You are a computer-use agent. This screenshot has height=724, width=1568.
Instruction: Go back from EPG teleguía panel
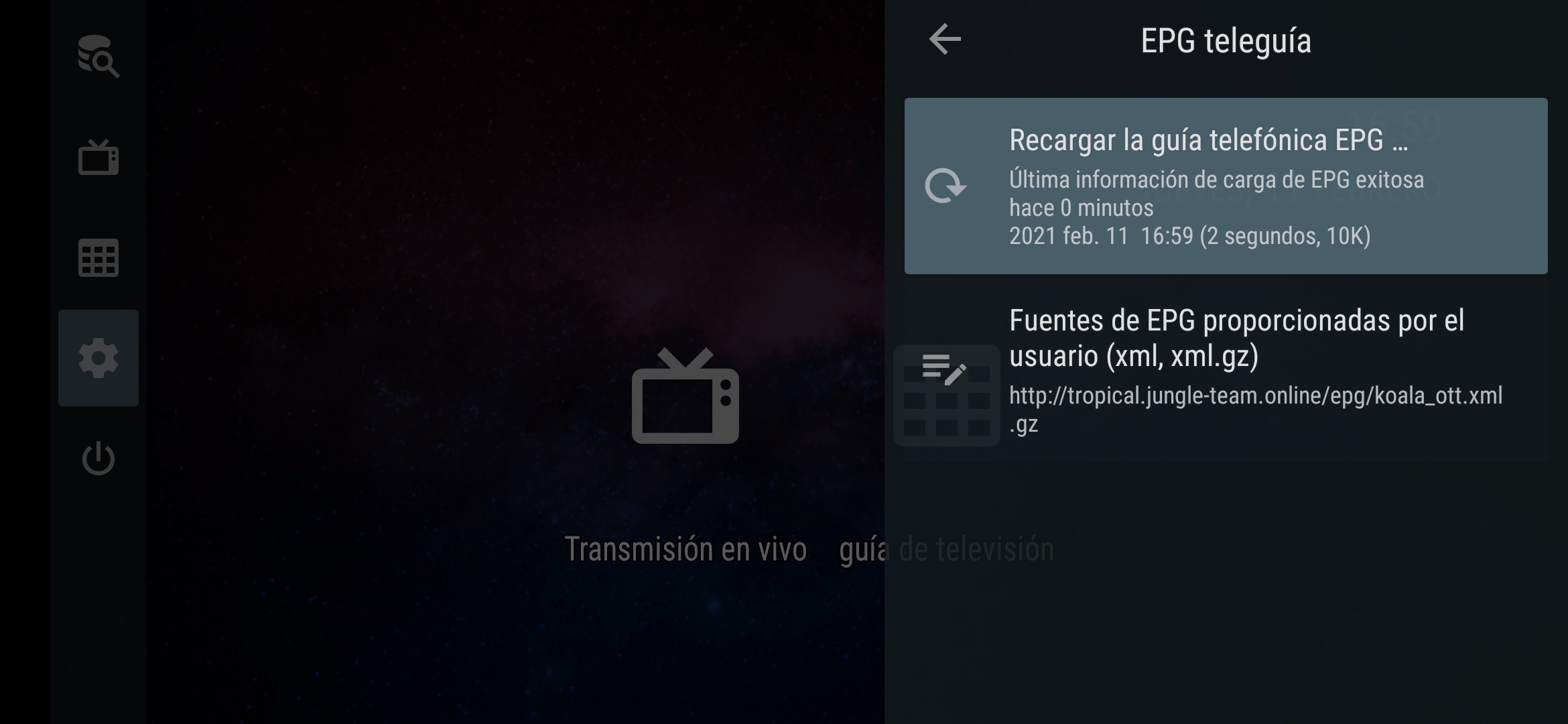945,40
